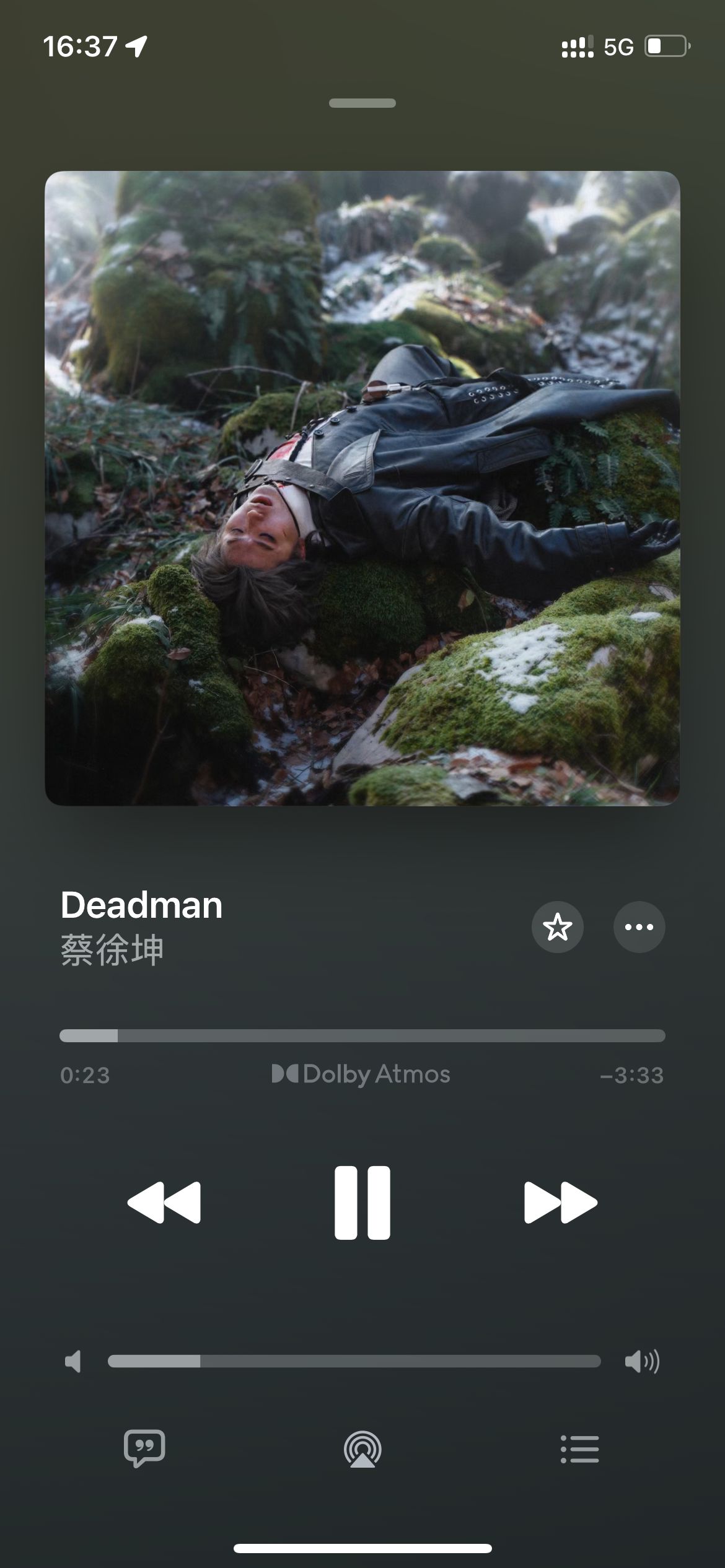Show the song lyrics

pyautogui.click(x=144, y=1449)
